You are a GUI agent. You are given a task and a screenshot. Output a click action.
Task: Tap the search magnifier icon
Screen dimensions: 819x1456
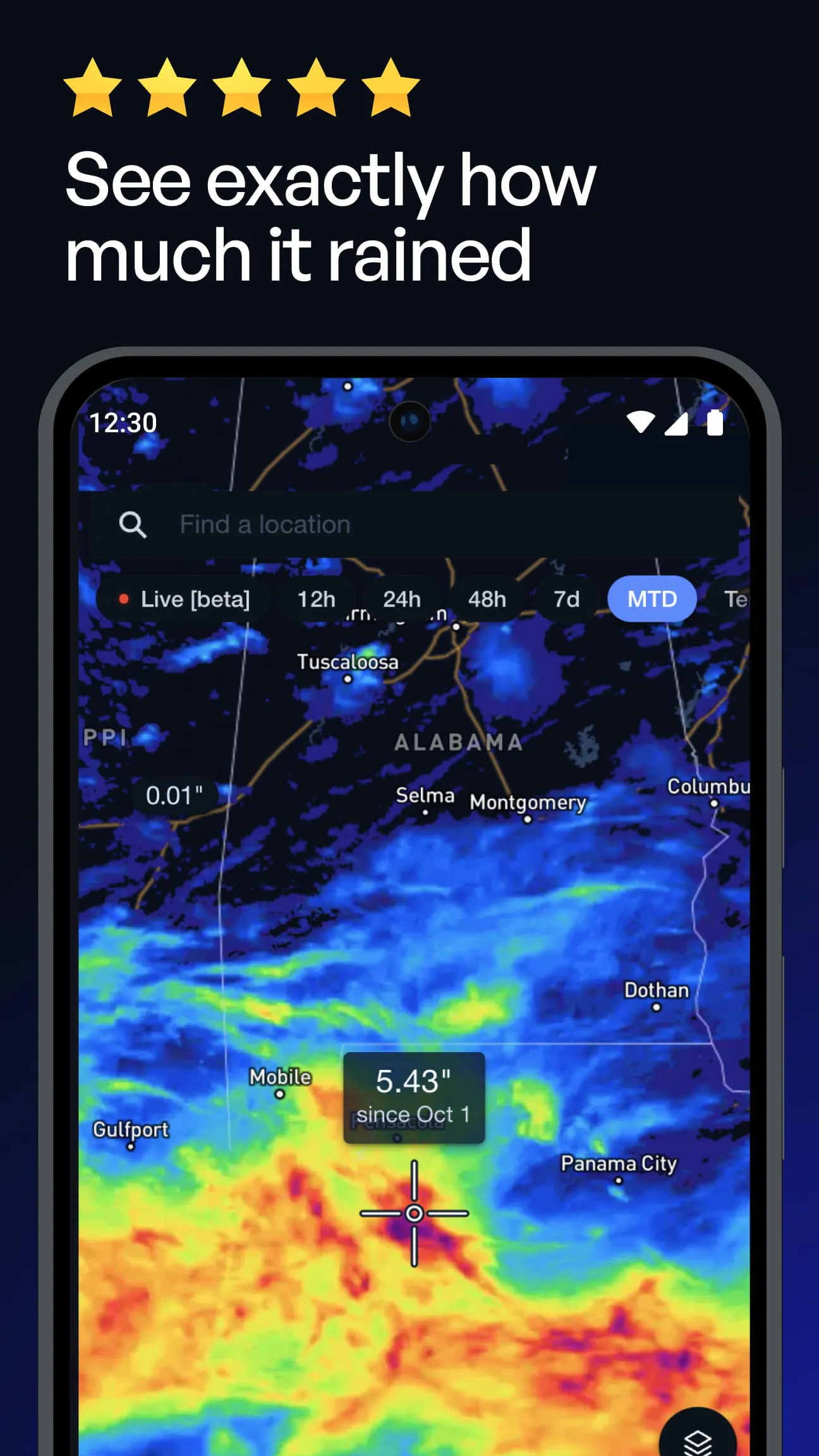133,523
